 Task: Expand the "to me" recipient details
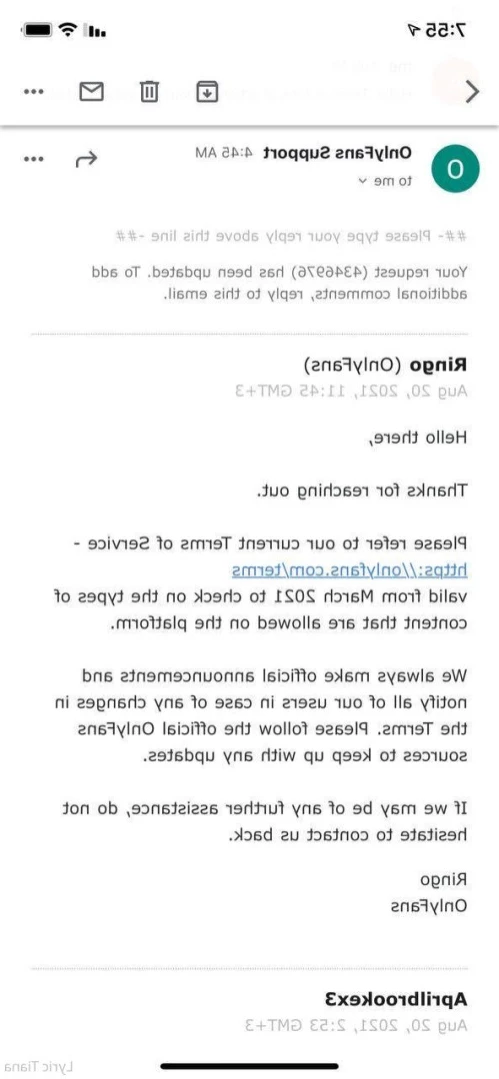coord(384,182)
